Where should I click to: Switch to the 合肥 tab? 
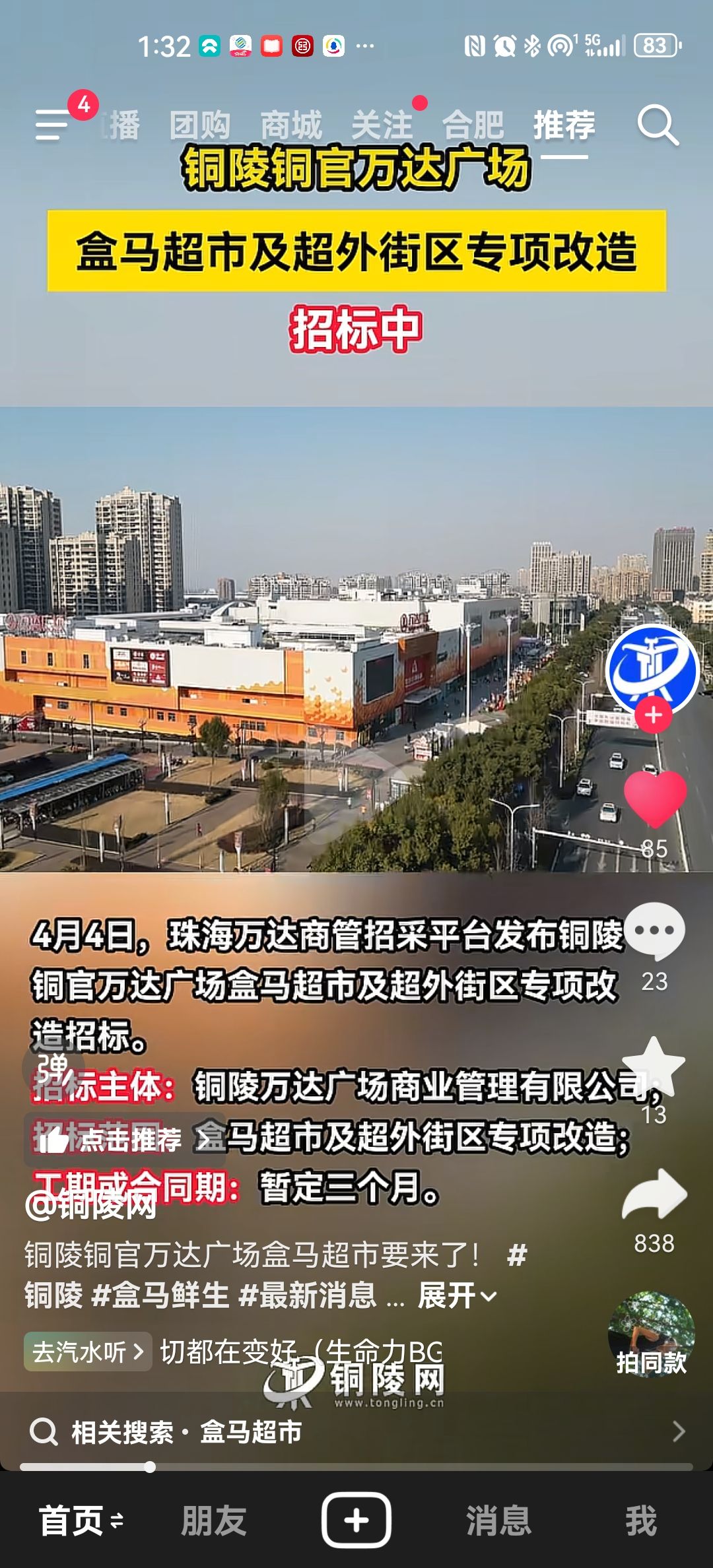pyautogui.click(x=473, y=125)
